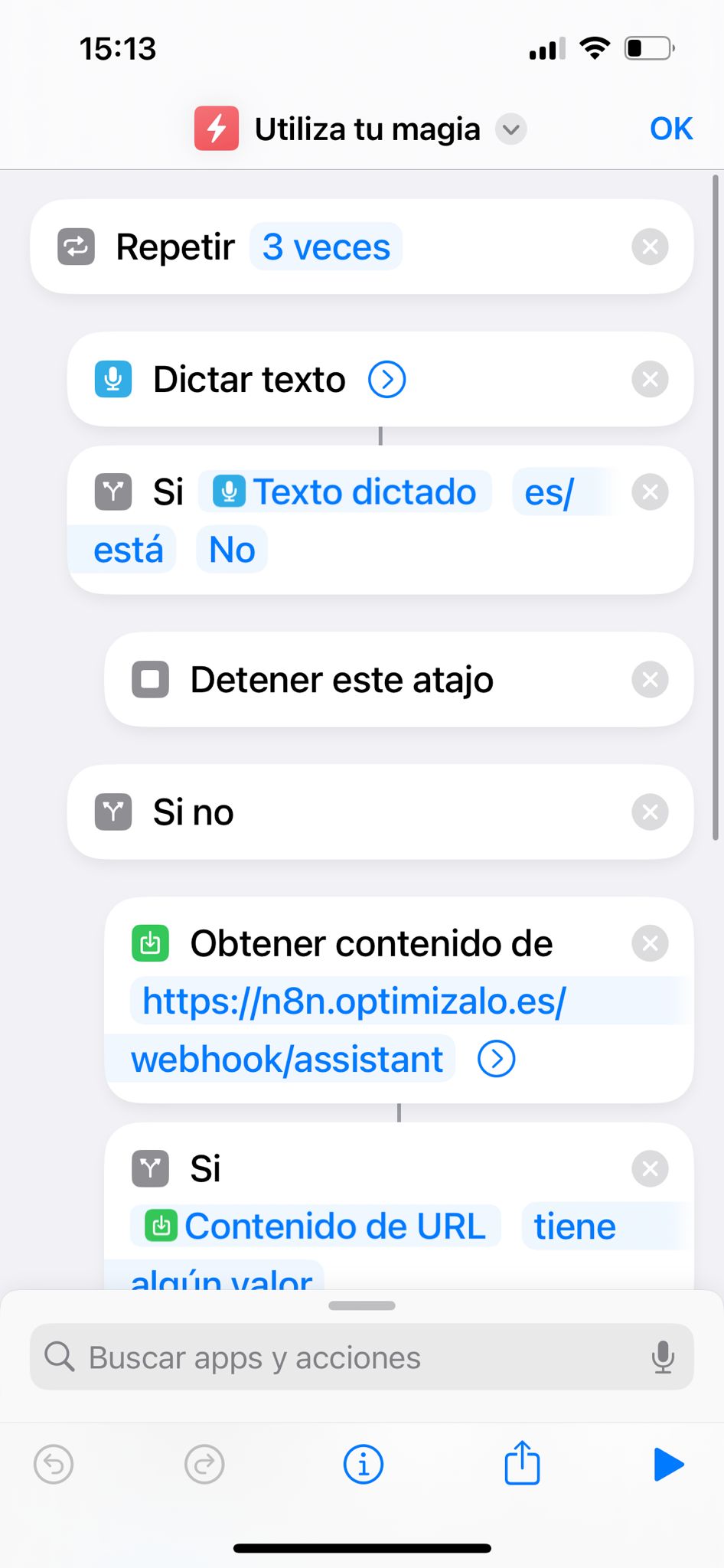Expand Dictar texto options arrow

click(x=387, y=380)
